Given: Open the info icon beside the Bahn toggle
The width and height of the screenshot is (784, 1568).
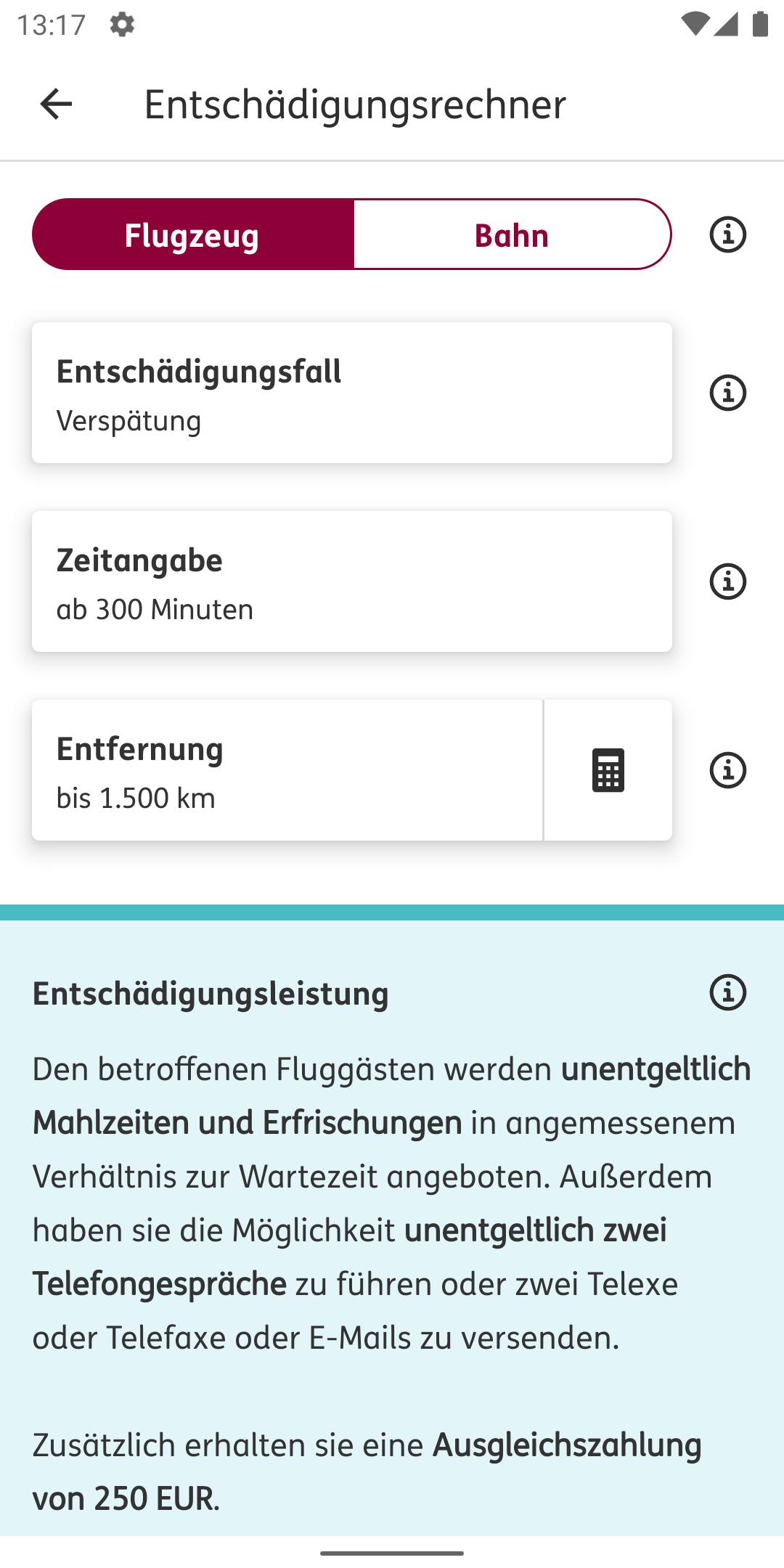Looking at the screenshot, I should pos(729,234).
